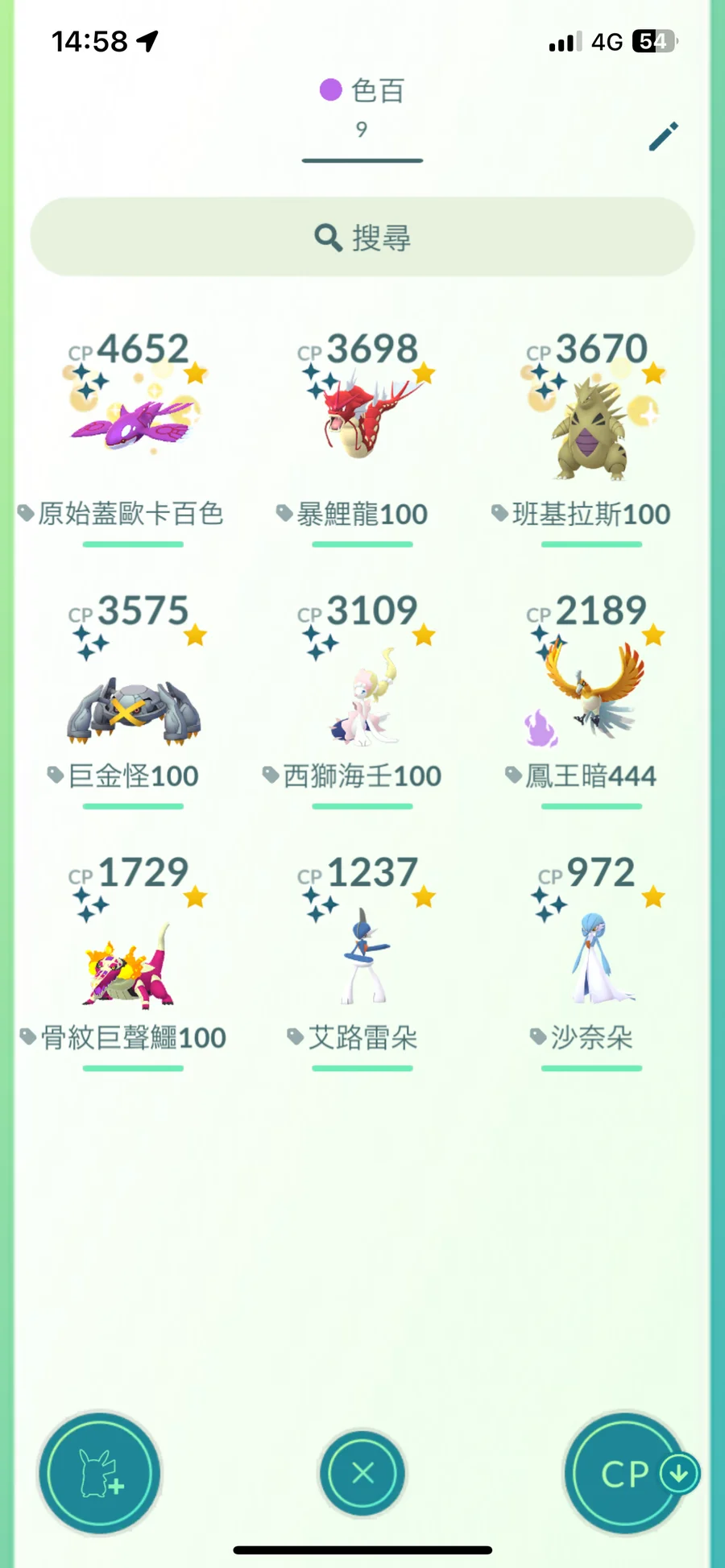The width and height of the screenshot is (725, 1568).
Task: Select 沙奈朵 CP 972
Action: click(x=592, y=958)
